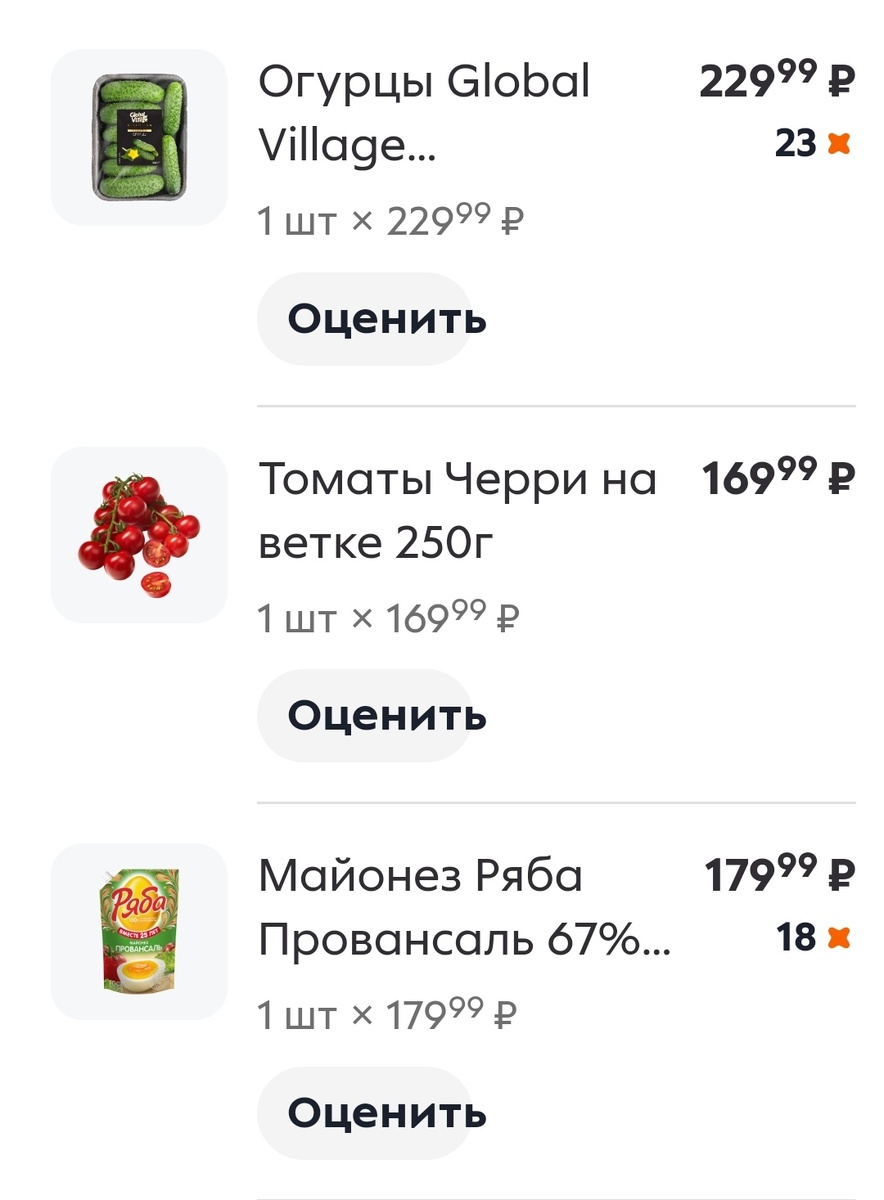
Task: Select the 1 шт quantity line for tomatoes
Action: point(390,618)
